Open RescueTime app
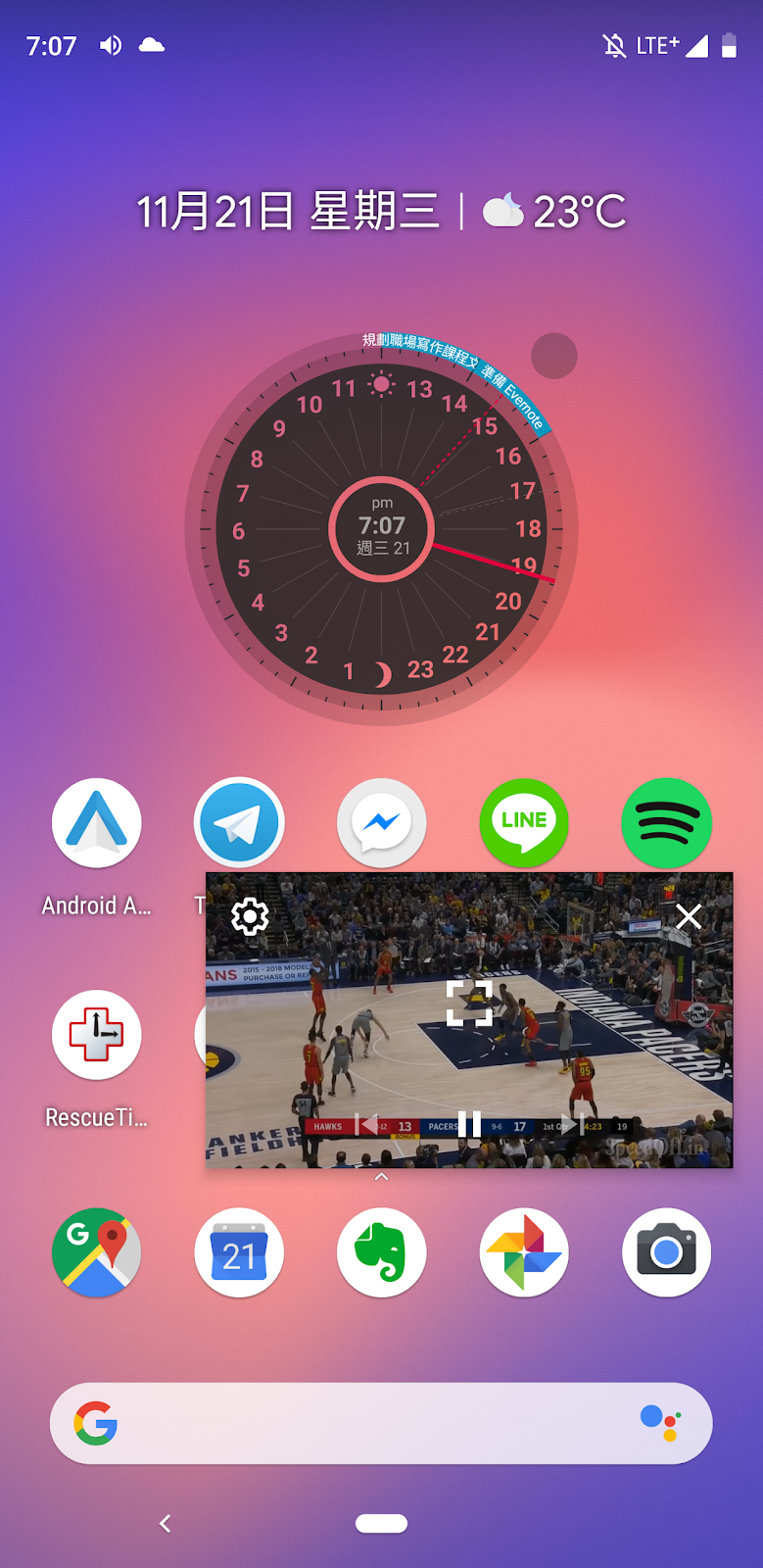The height and width of the screenshot is (1568, 763). (x=96, y=1035)
